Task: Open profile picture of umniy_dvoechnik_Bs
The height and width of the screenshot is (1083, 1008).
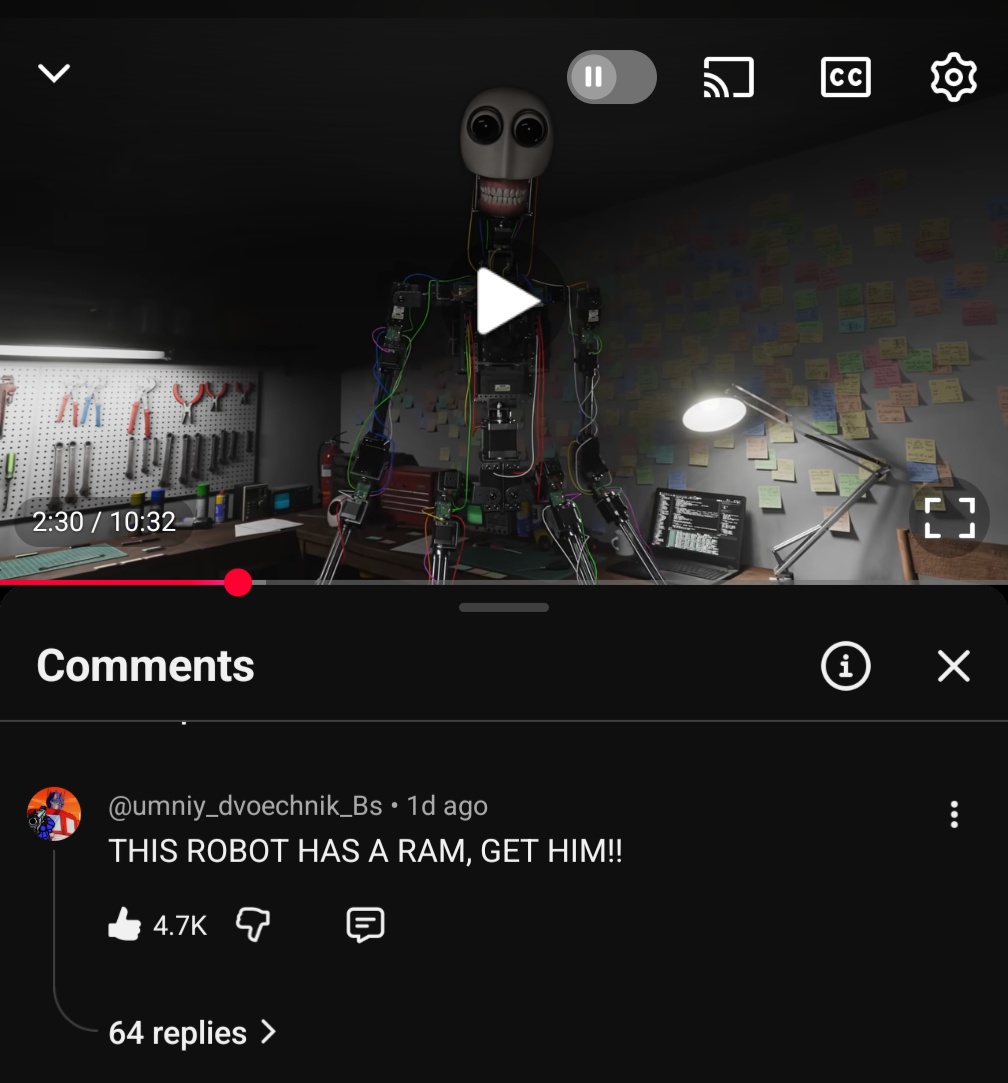Action: pos(54,813)
